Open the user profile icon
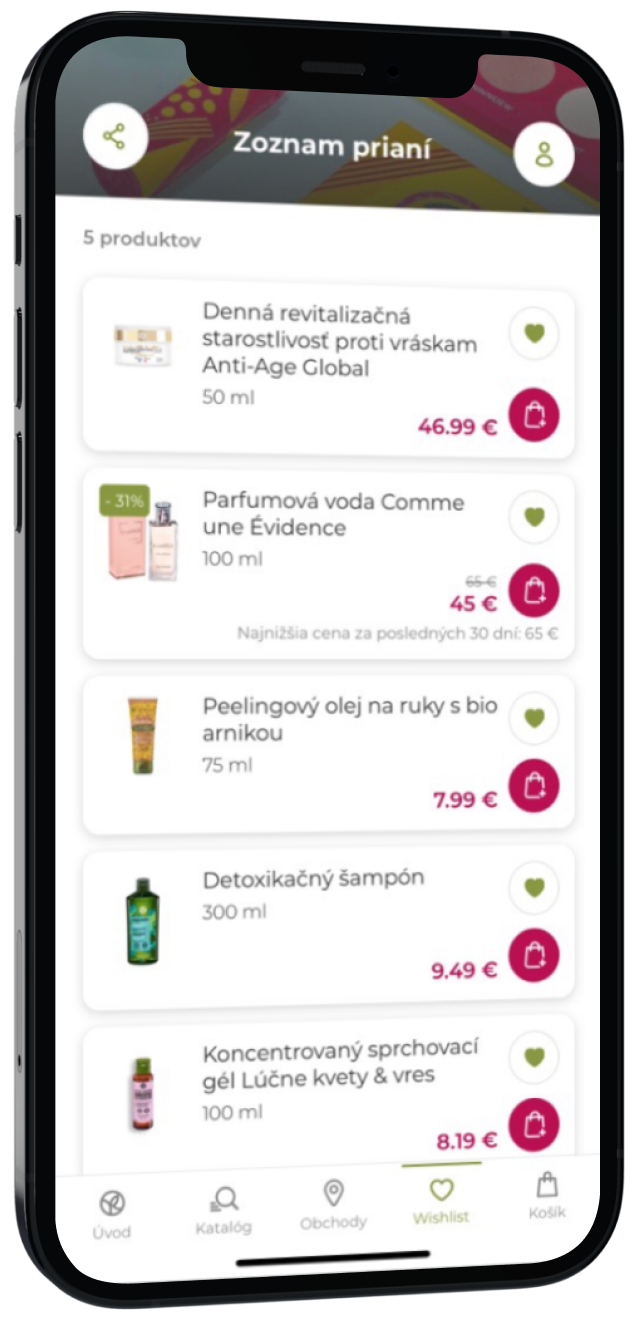 [x=543, y=154]
